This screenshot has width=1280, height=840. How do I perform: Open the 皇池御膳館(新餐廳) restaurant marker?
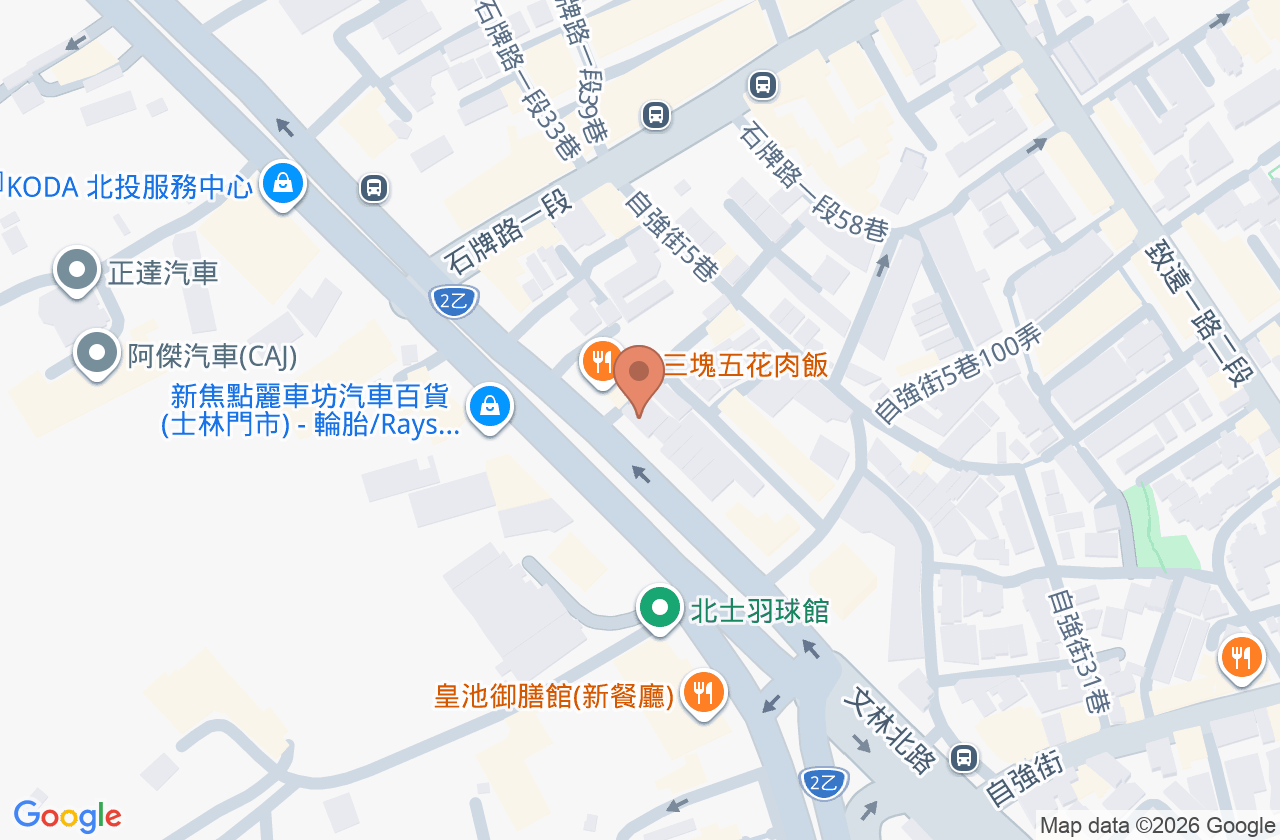click(x=704, y=693)
